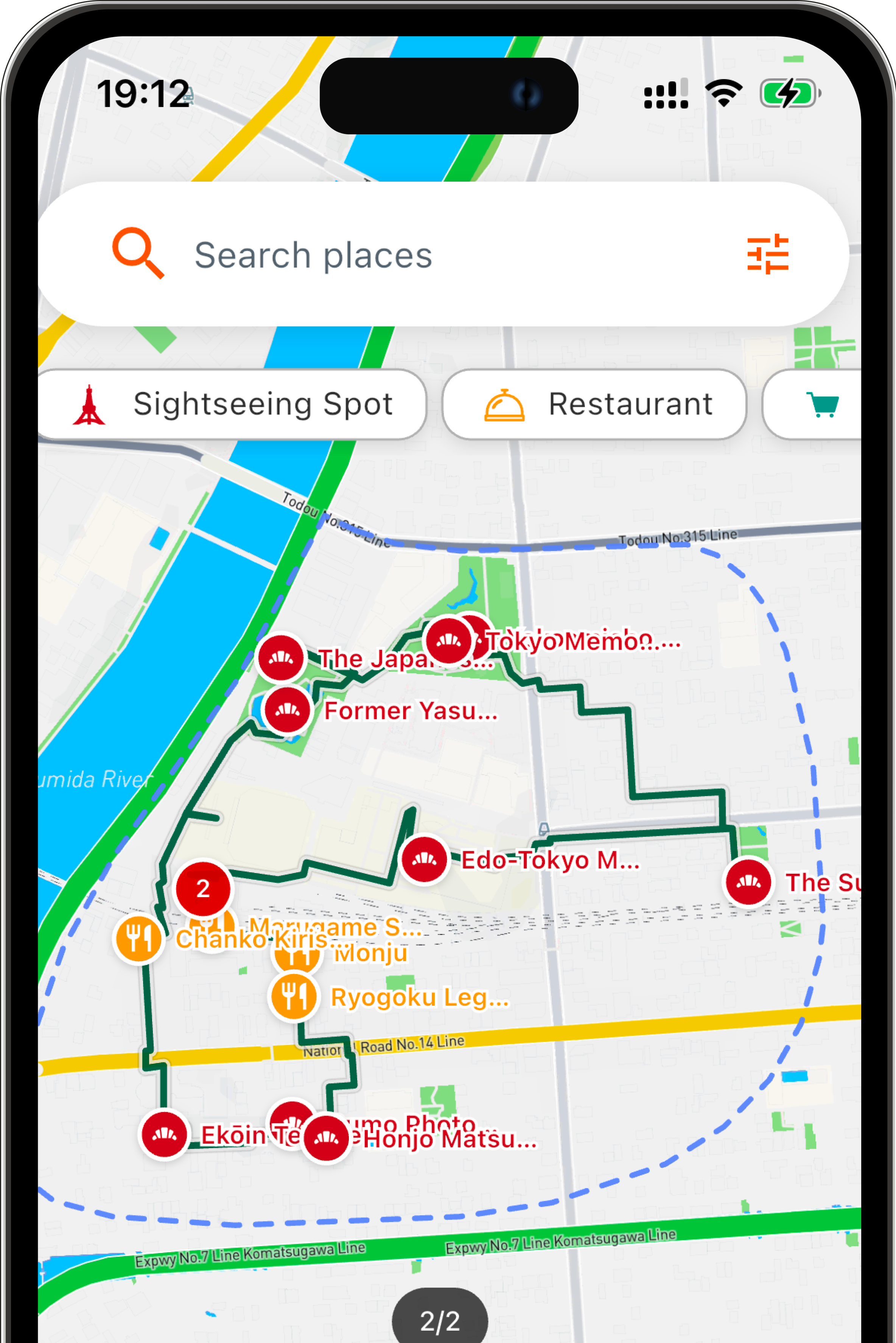Open the Honjo Matsu... map marker

[326, 1138]
